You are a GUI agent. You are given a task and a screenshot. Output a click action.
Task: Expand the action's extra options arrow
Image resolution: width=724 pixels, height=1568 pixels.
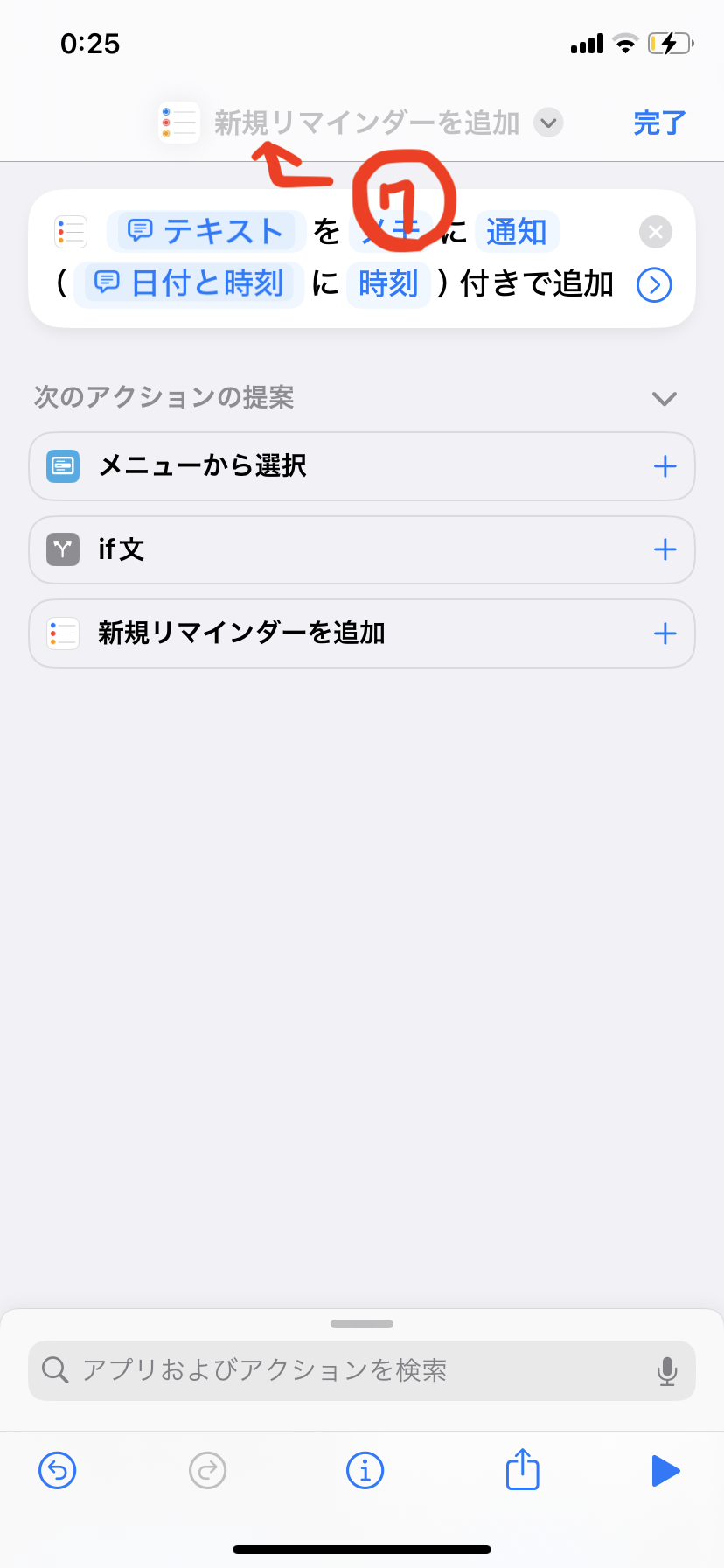coord(654,284)
